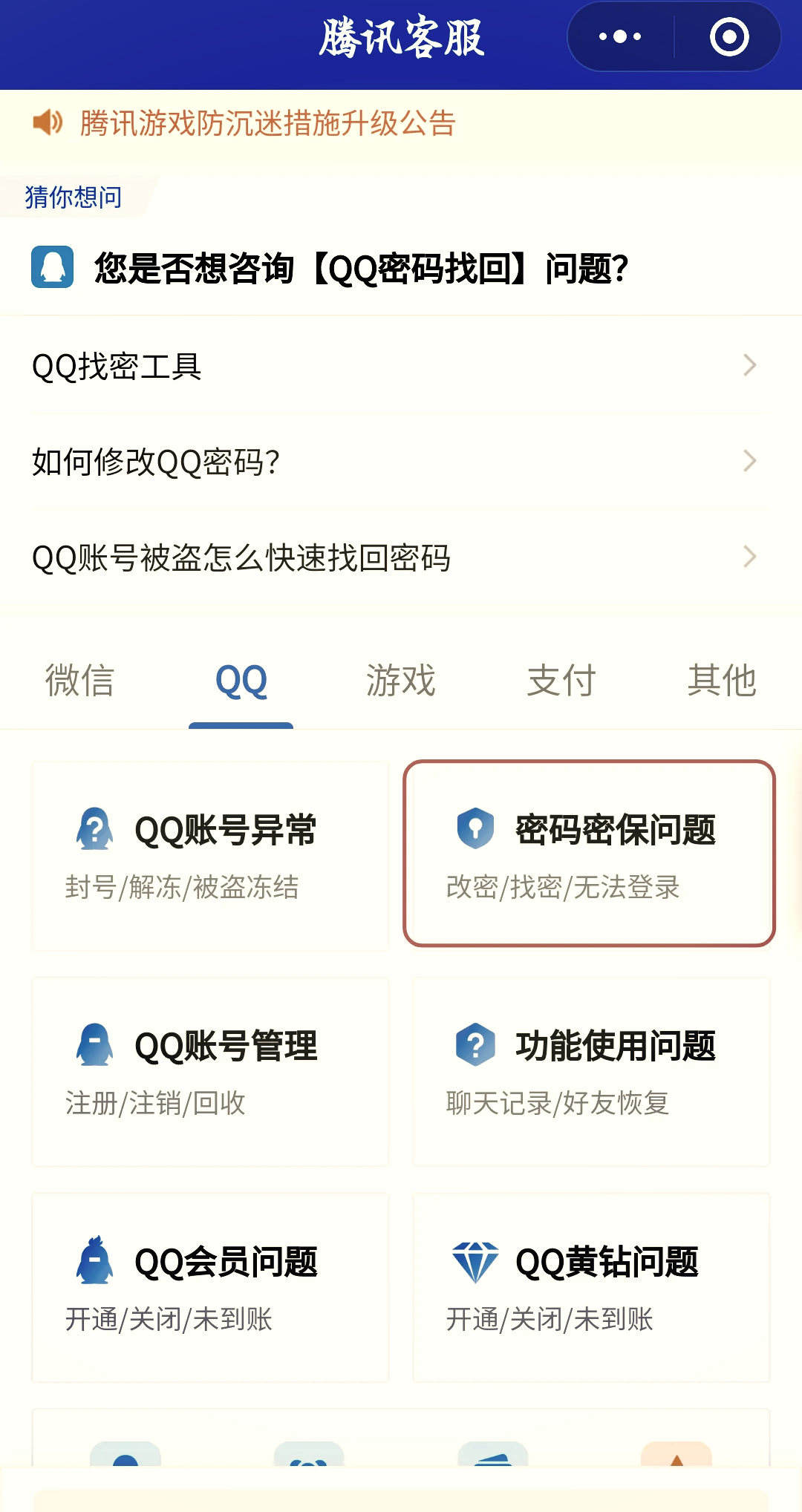Open the mini program more options menu
This screenshot has height=1512, width=802.
620,36
